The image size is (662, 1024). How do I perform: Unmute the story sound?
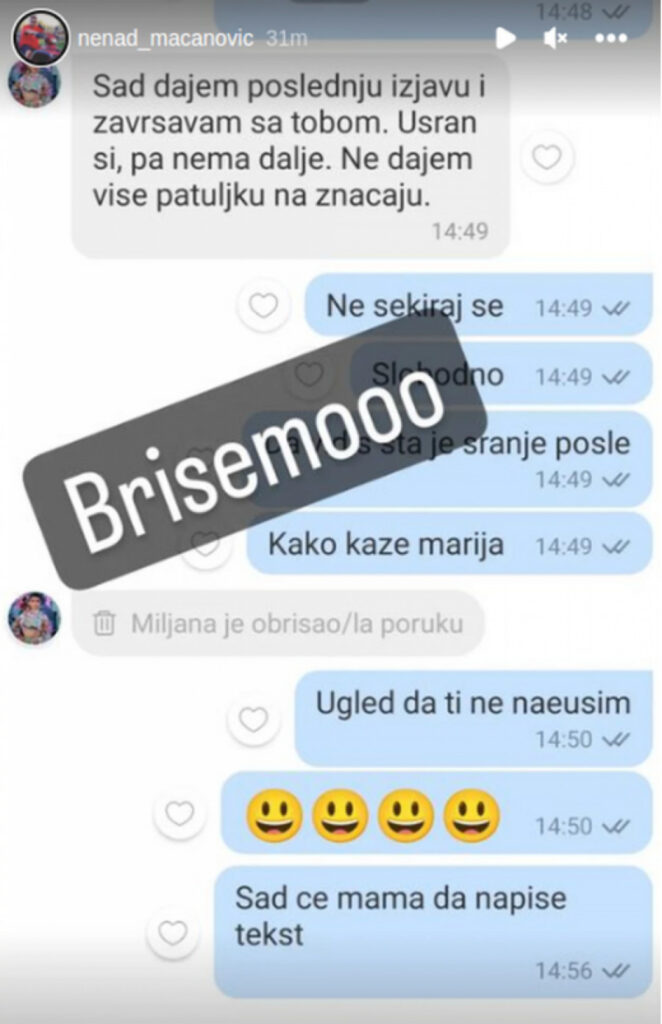click(x=556, y=39)
